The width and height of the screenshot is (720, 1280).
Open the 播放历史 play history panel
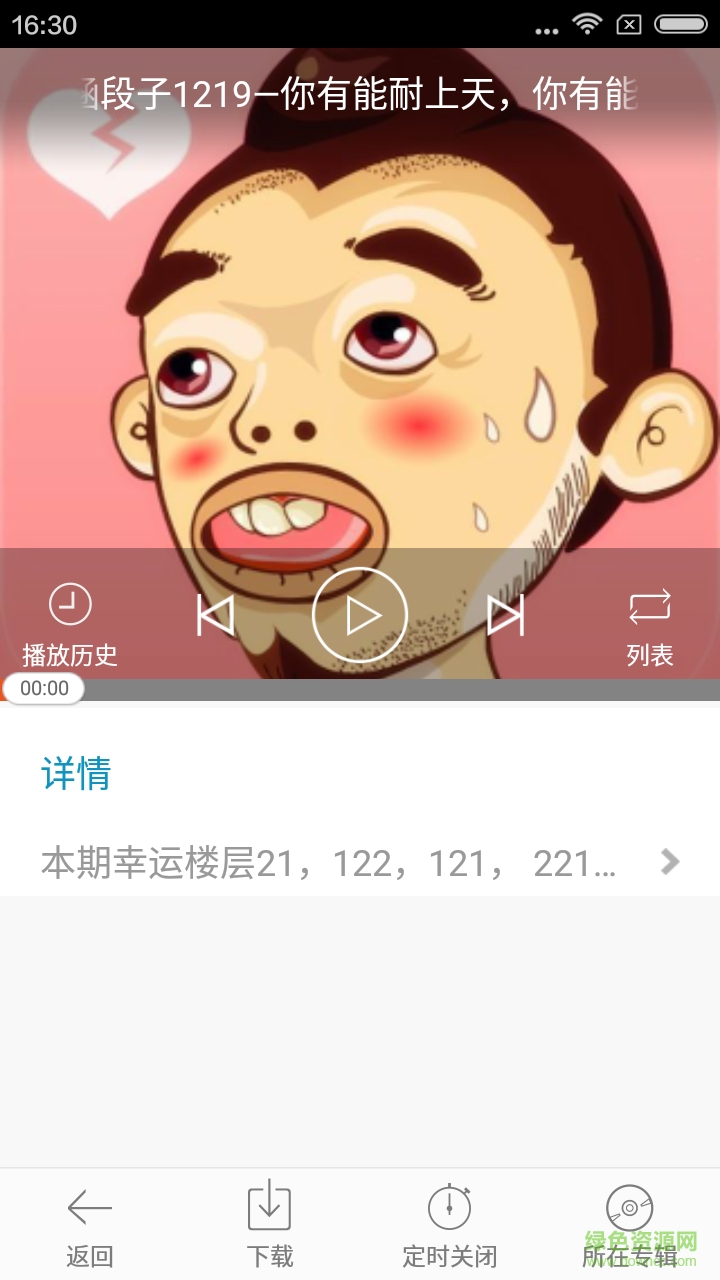click(x=69, y=620)
